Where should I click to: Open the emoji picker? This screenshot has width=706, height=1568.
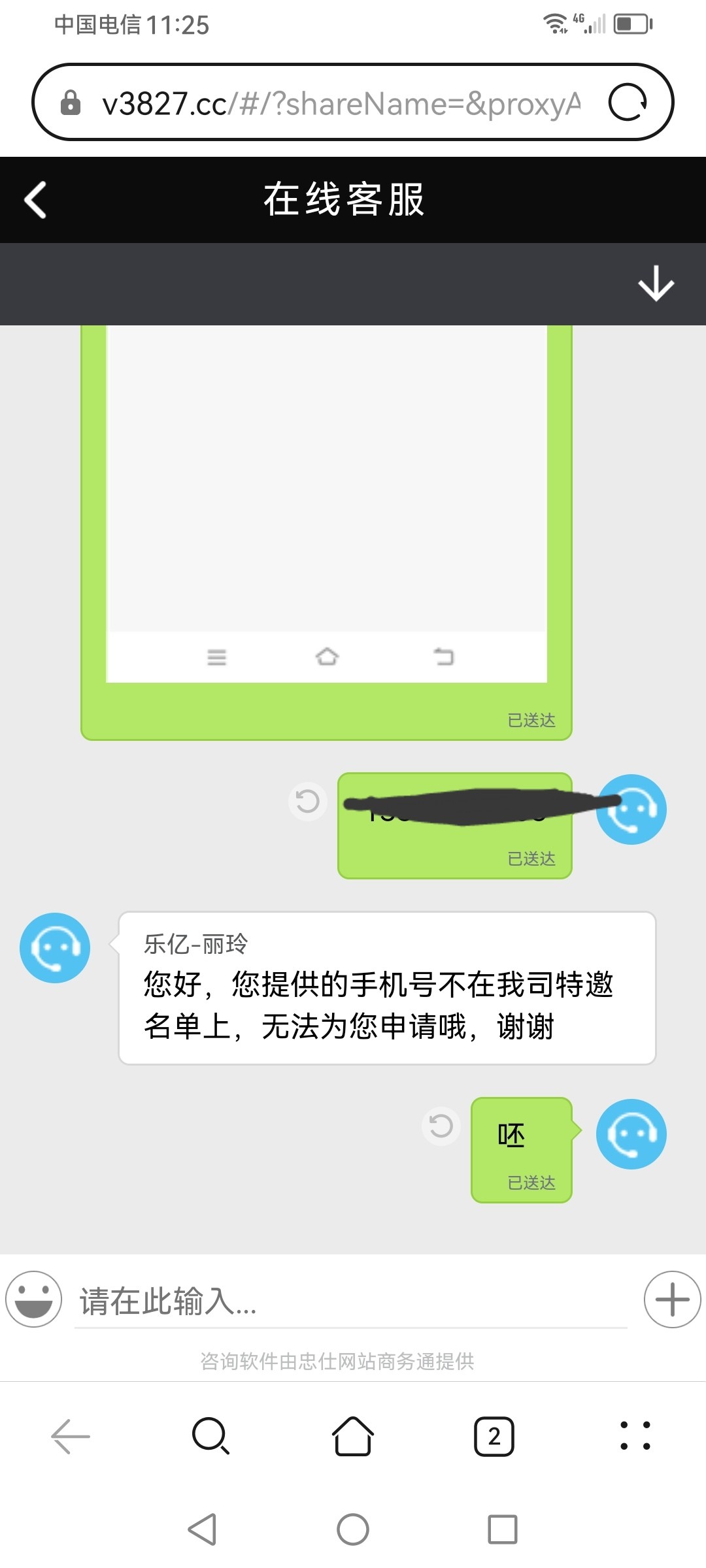point(34,1299)
